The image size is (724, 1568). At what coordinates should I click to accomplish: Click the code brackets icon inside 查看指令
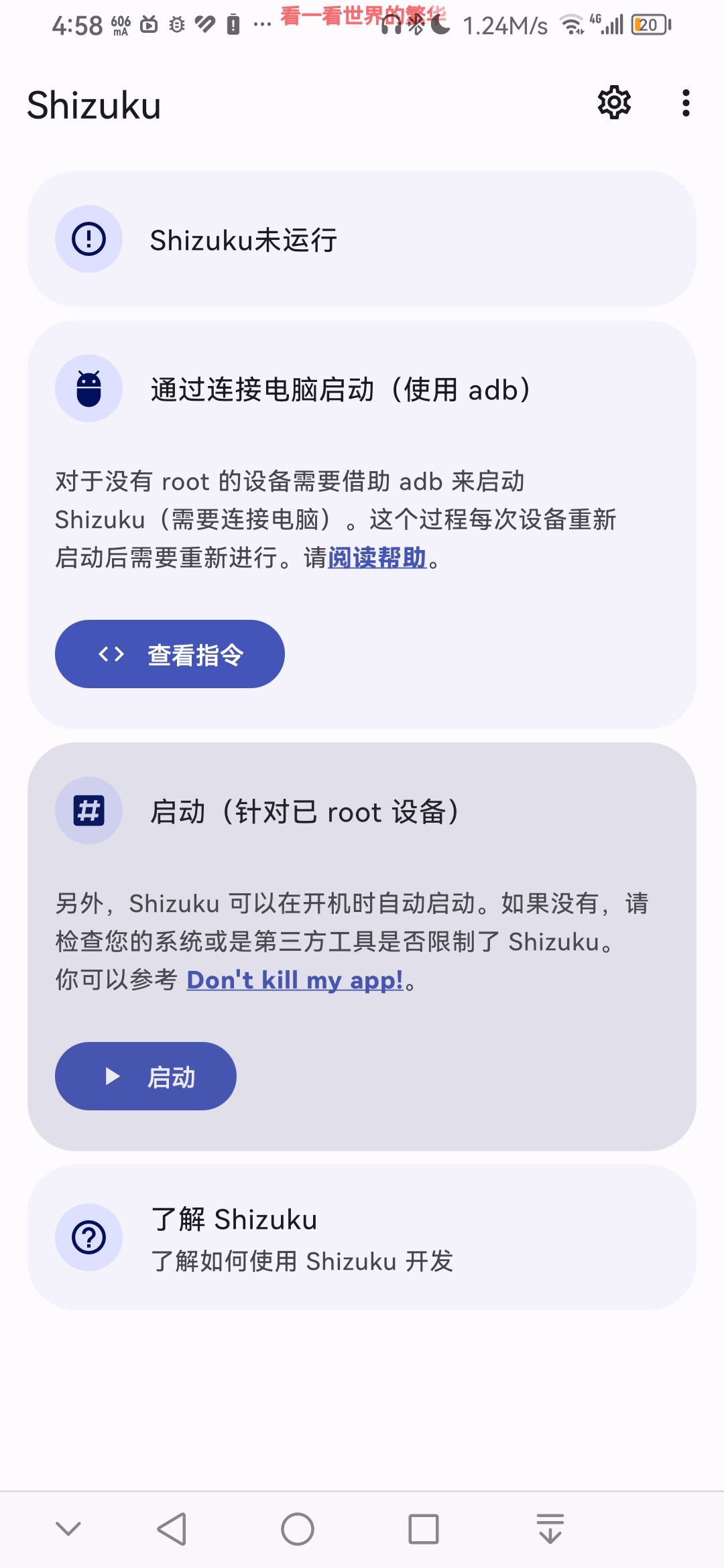tap(111, 653)
